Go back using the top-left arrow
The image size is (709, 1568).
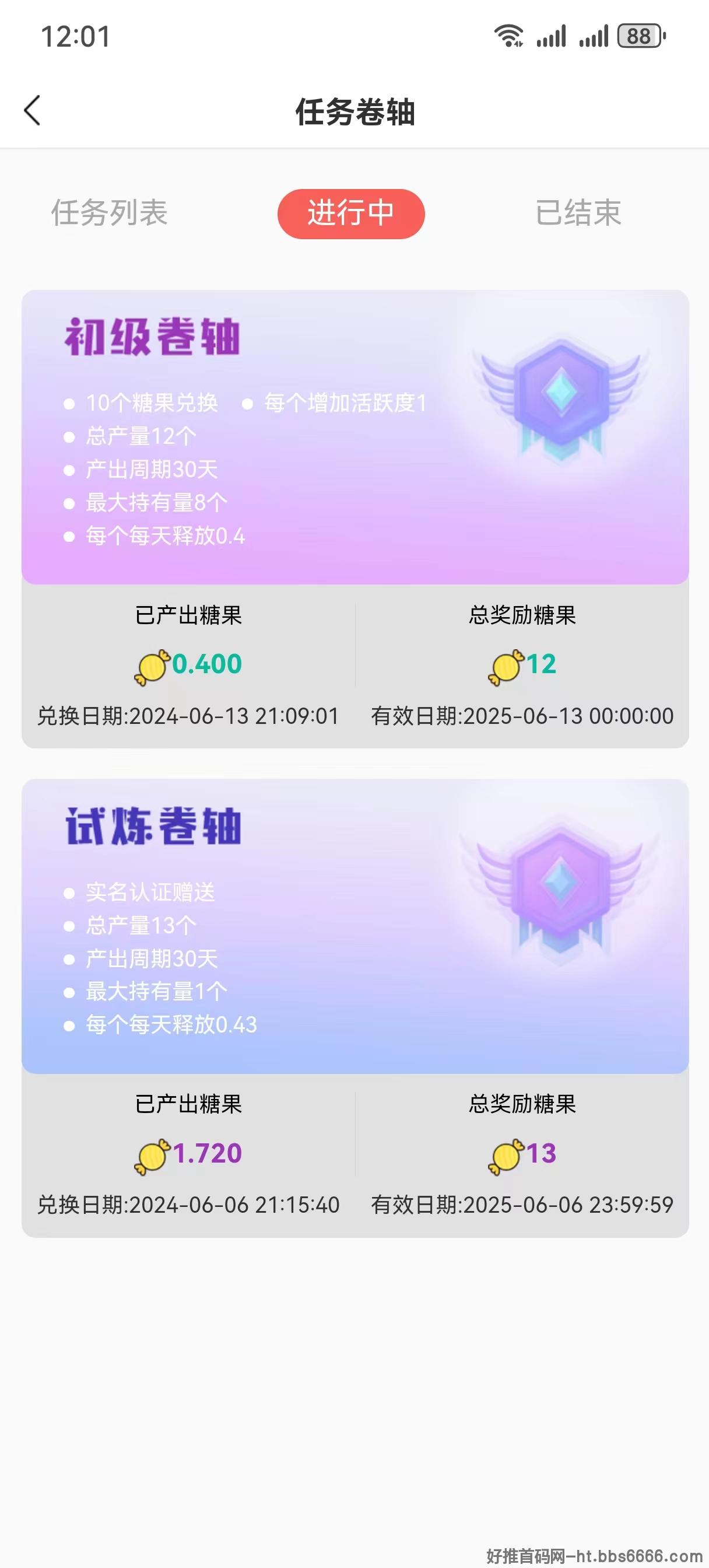pos(32,110)
